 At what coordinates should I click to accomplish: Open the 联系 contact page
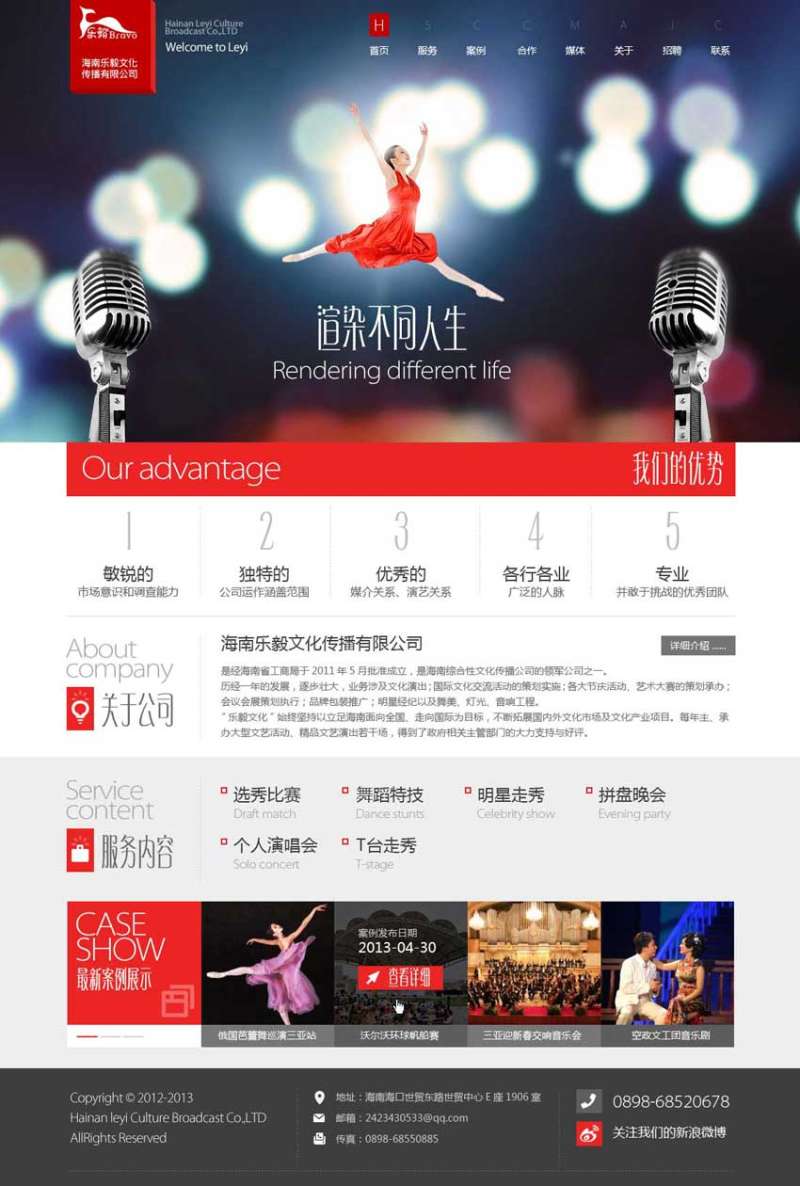(720, 50)
